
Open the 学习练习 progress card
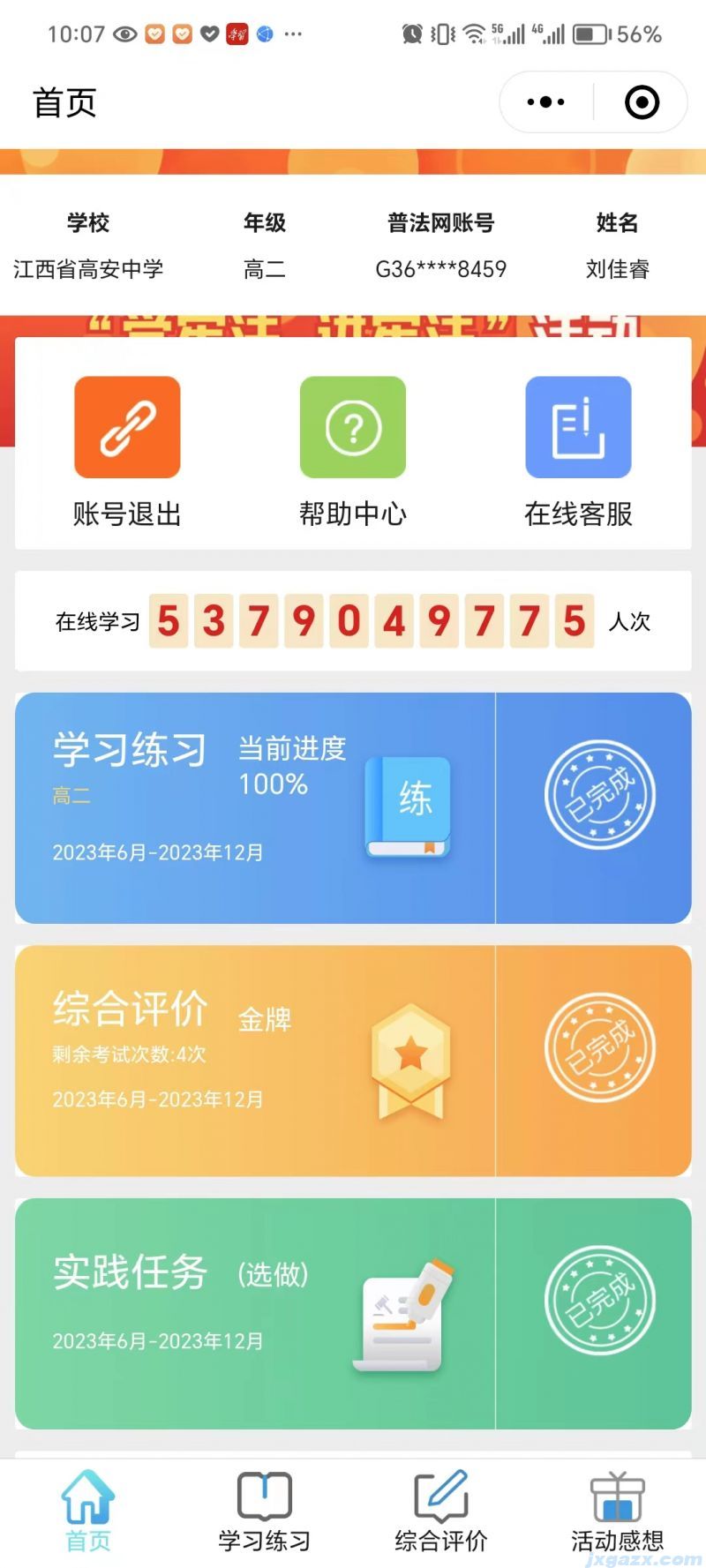click(x=256, y=807)
